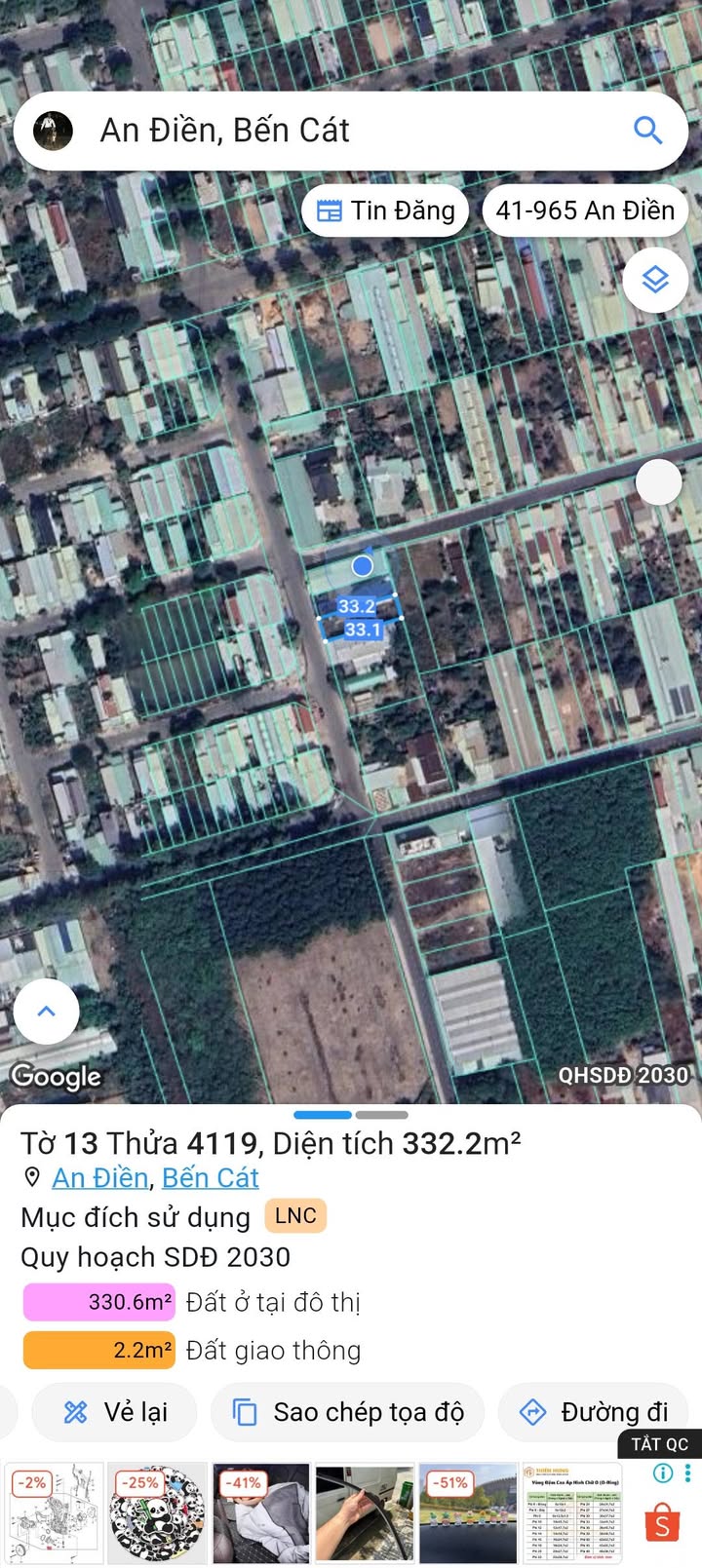Open the ad tile marked -25%

coord(156,1513)
